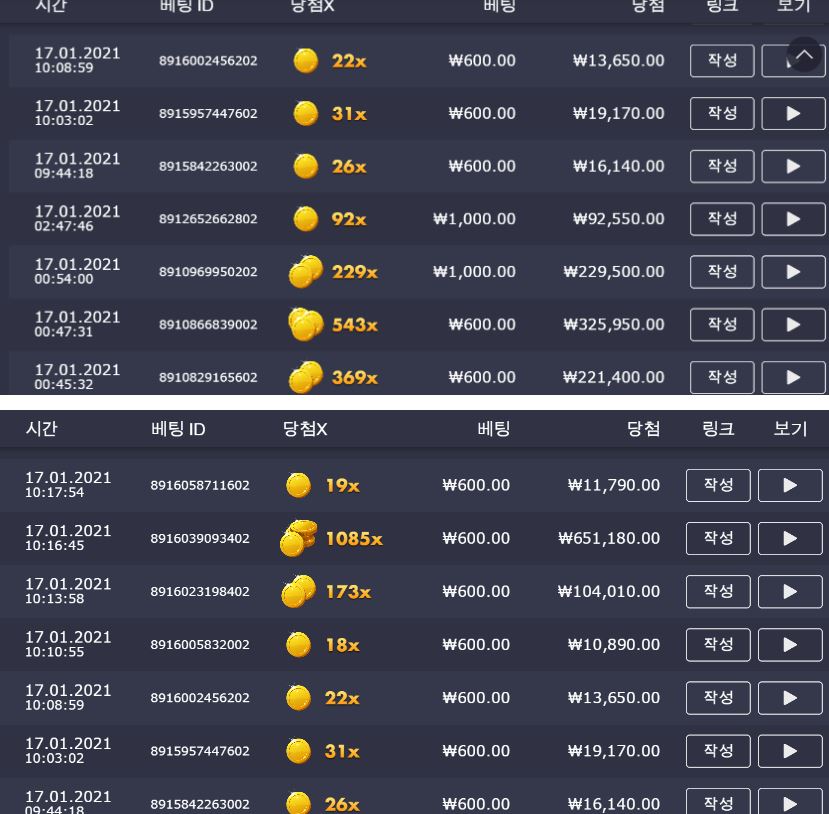Play replay of the 92x win
This screenshot has width=829, height=814.
(x=793, y=219)
